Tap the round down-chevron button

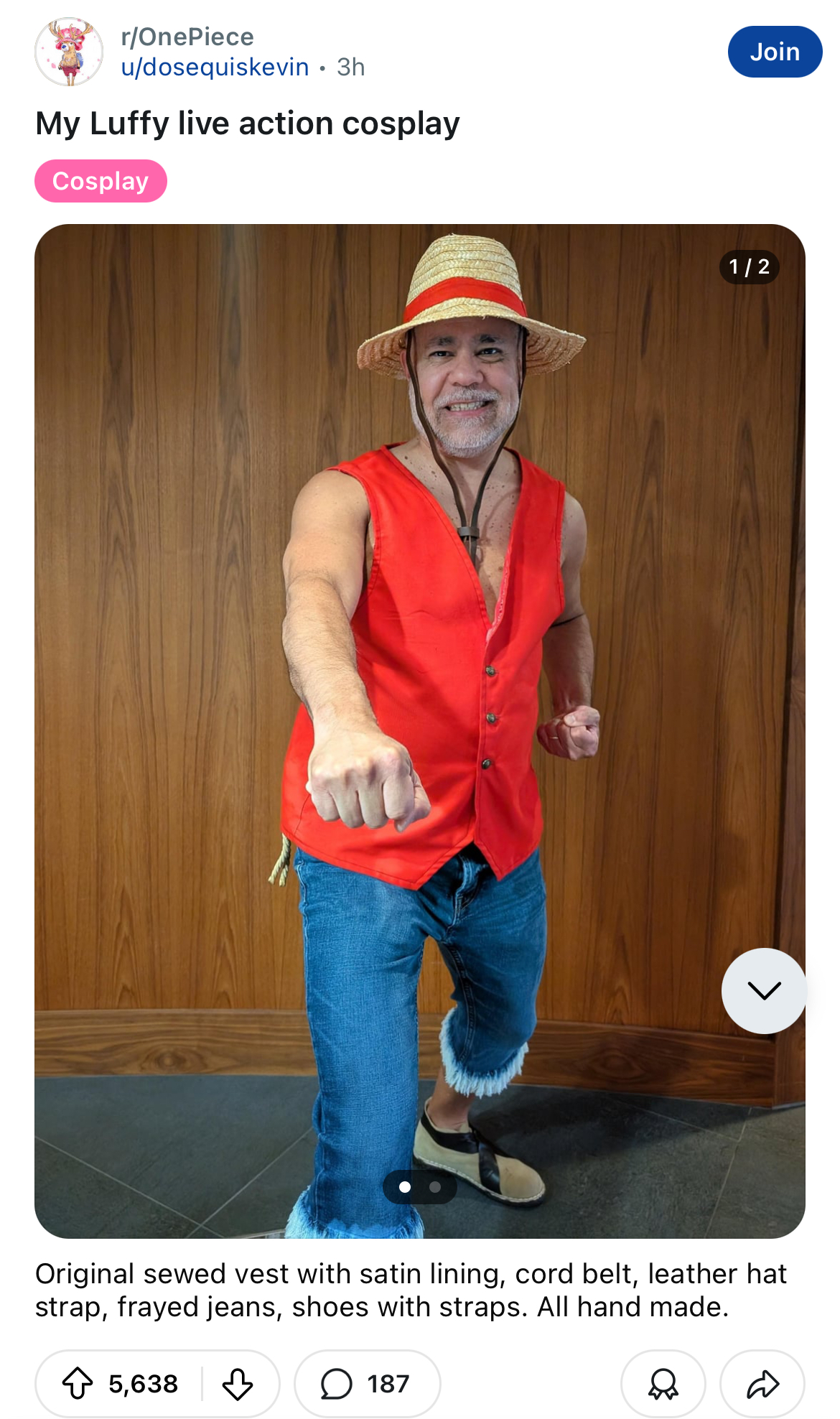coord(764,991)
